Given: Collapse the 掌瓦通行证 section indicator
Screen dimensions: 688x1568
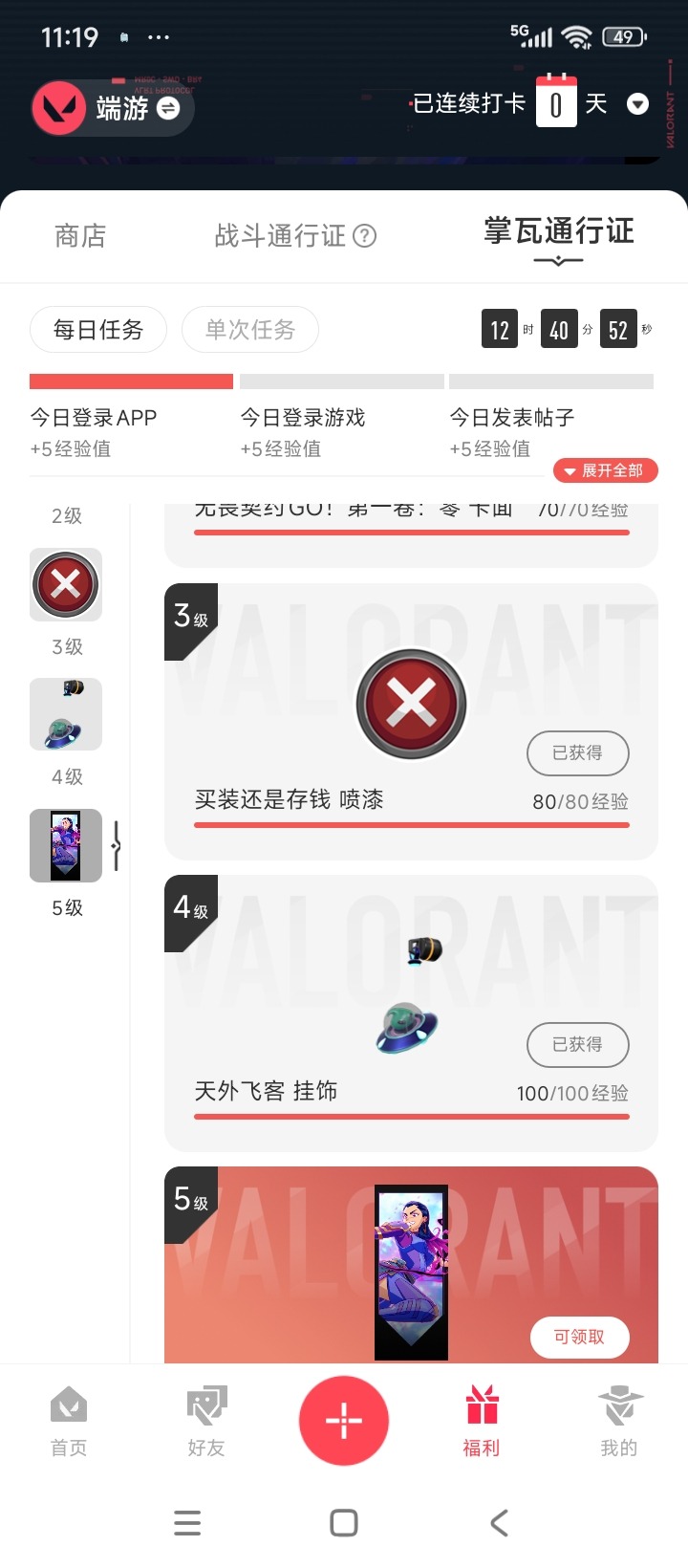Looking at the screenshot, I should point(557,259).
